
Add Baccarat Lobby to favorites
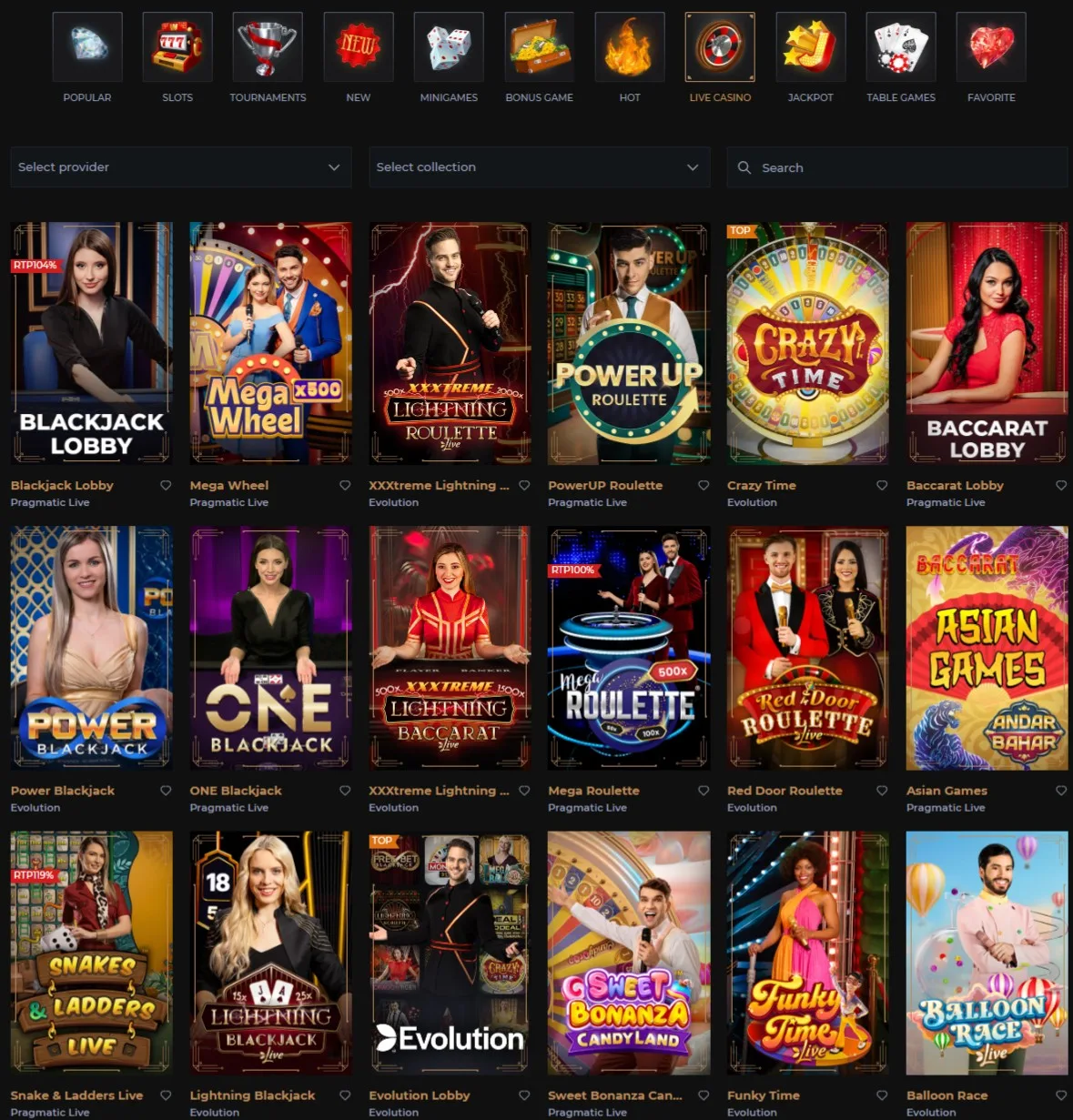(1061, 486)
